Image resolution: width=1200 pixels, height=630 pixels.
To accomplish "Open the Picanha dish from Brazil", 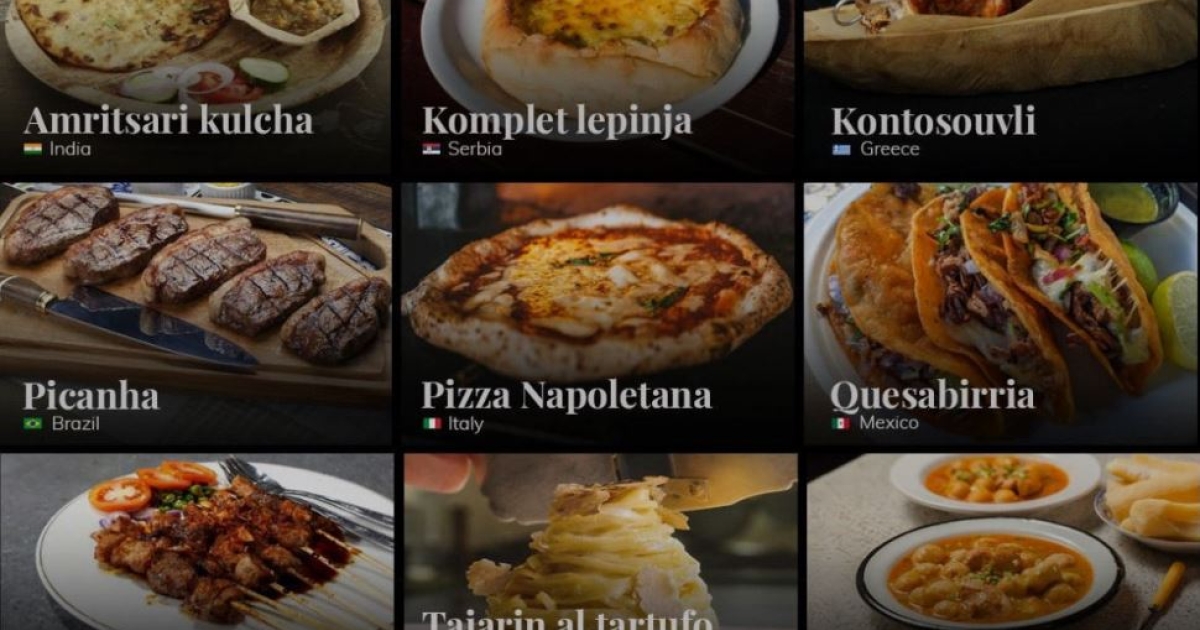I will [196, 313].
